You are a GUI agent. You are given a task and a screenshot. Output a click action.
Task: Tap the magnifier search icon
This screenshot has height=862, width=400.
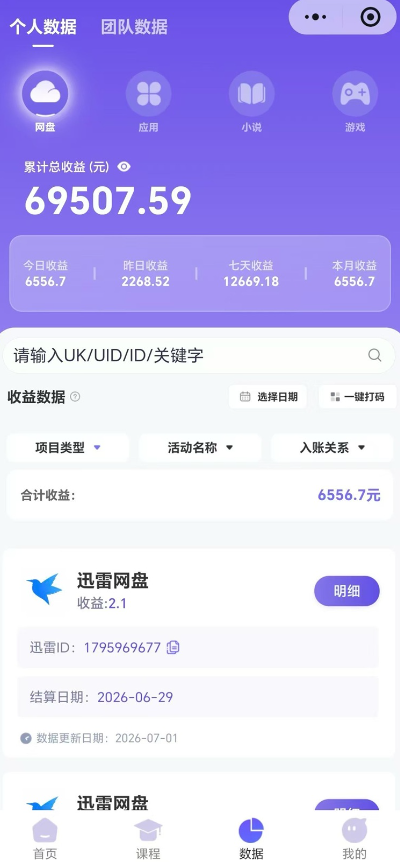(375, 355)
